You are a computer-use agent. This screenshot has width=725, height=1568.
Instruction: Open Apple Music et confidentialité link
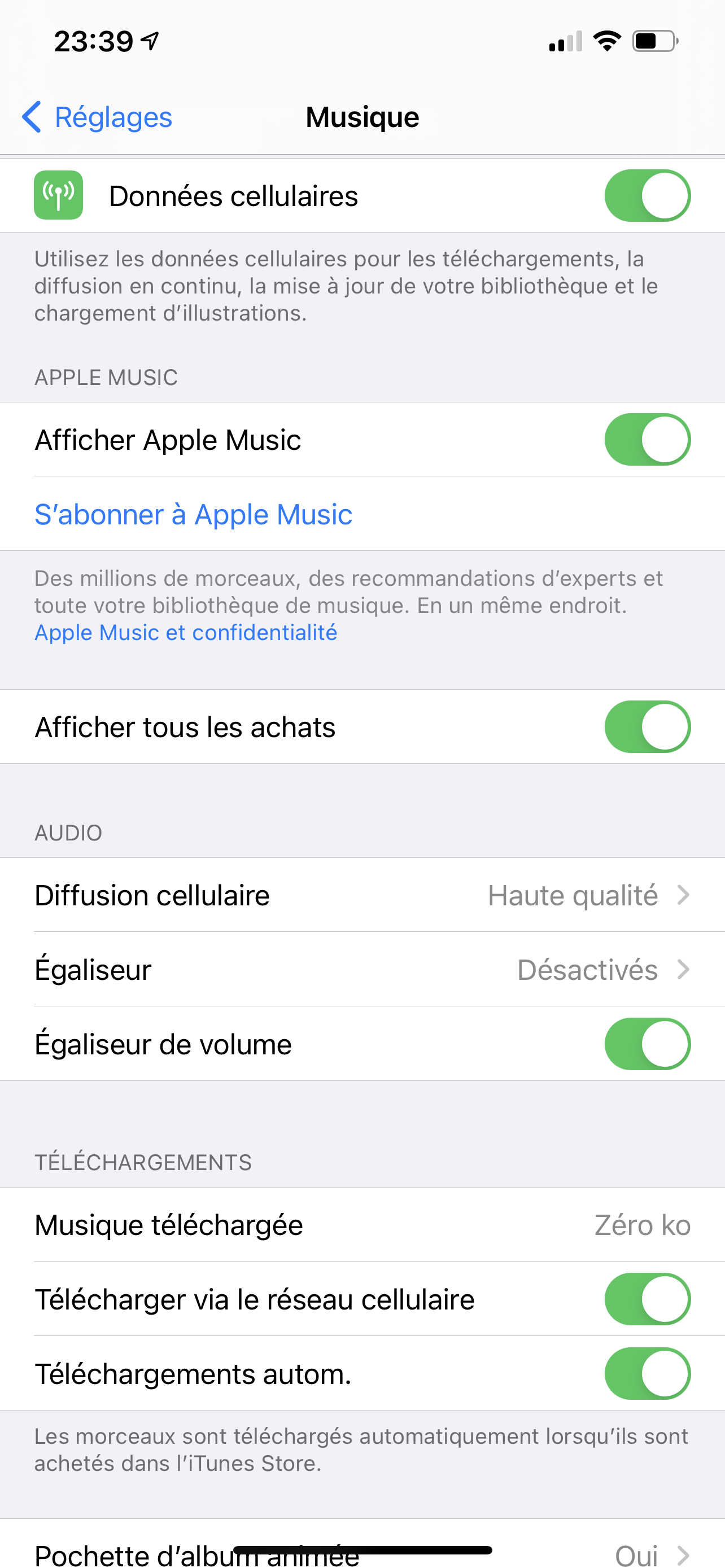point(186,632)
